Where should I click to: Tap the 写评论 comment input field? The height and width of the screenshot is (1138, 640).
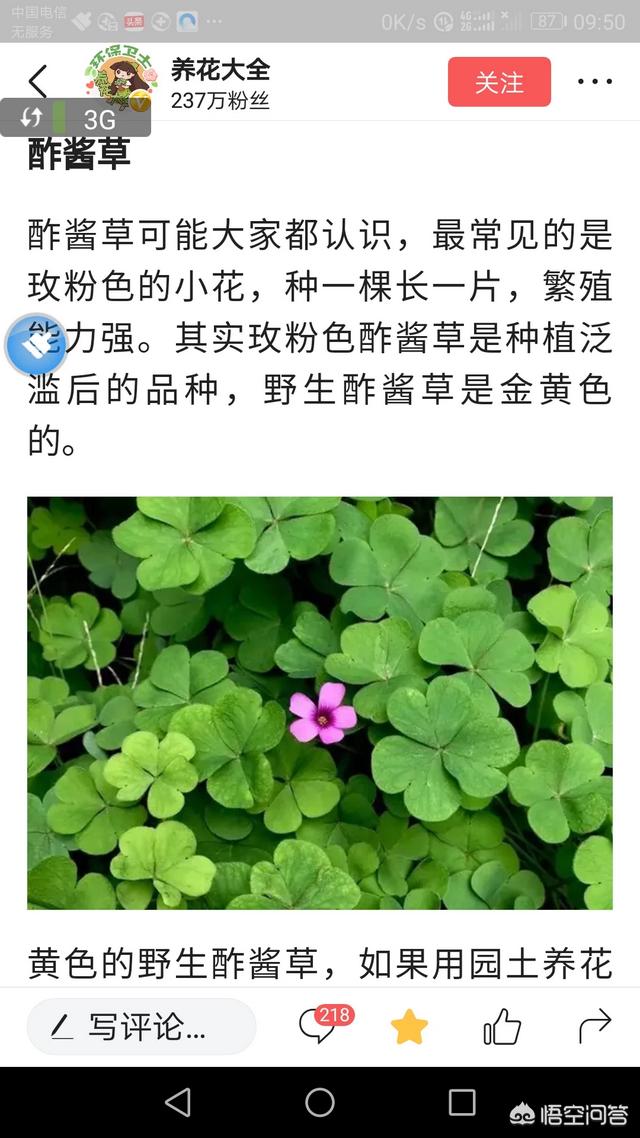(x=141, y=1026)
